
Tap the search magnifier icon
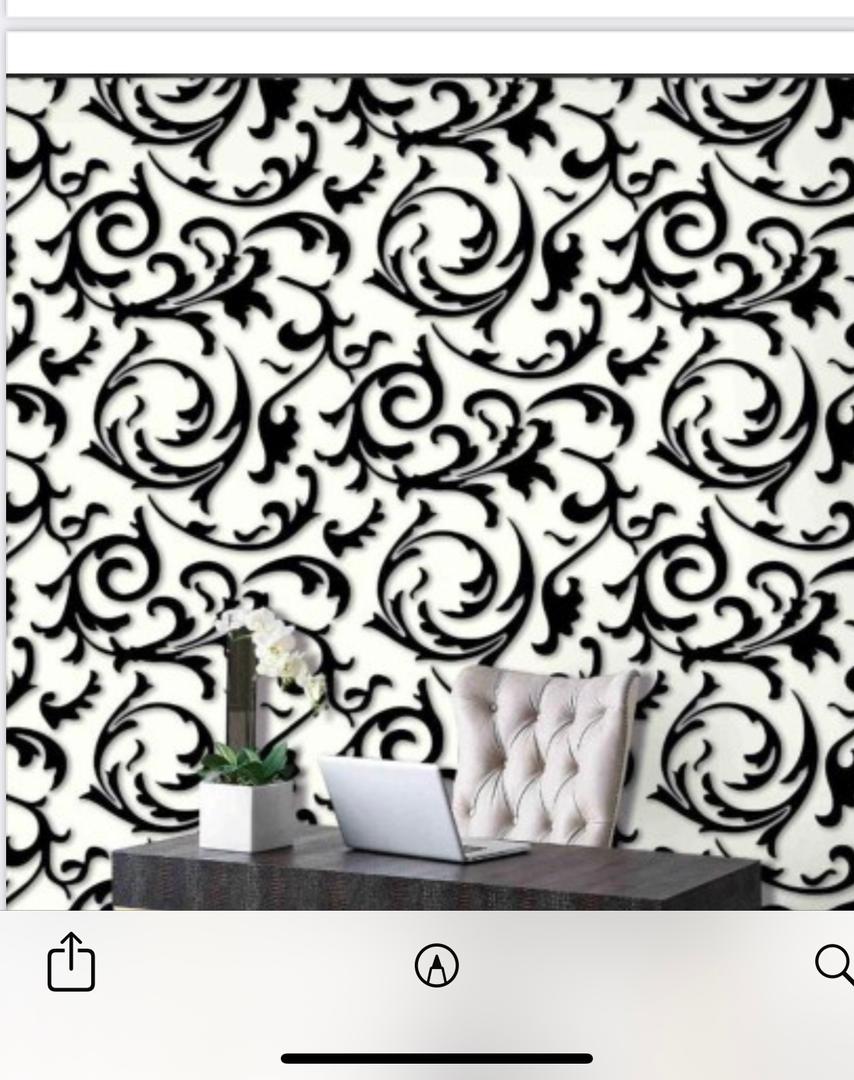coord(833,964)
